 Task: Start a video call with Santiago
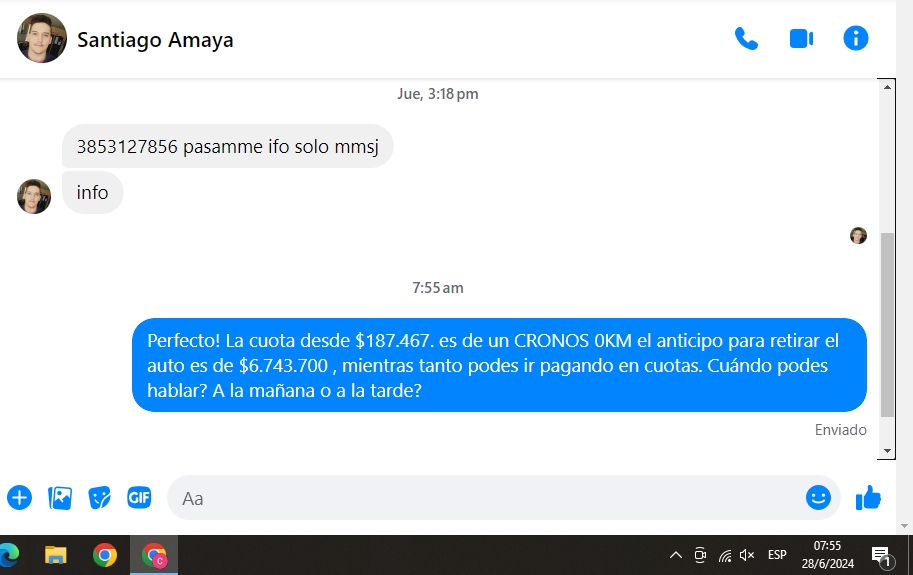click(801, 39)
